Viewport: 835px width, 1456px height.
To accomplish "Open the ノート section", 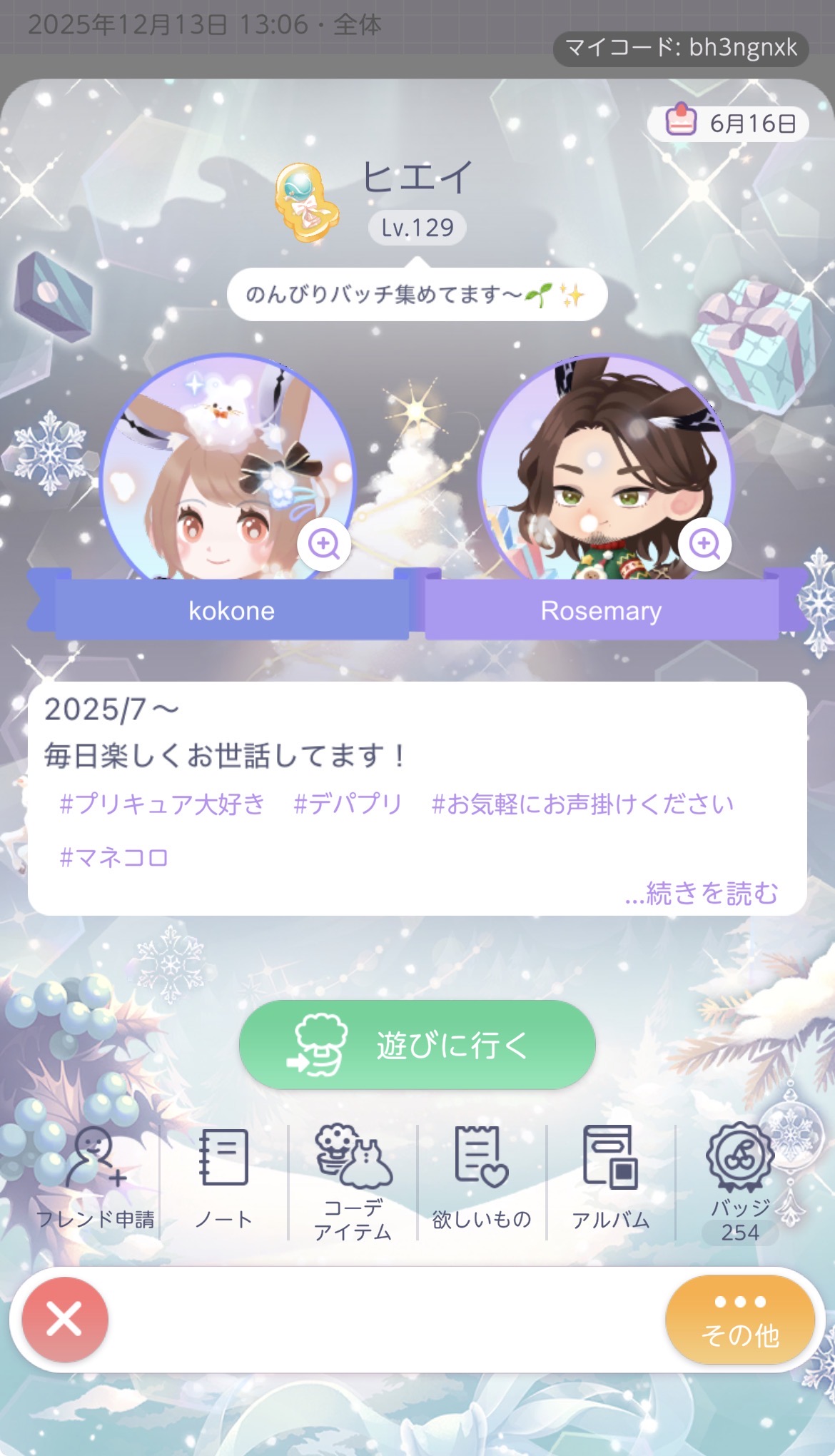I will (x=223, y=1178).
